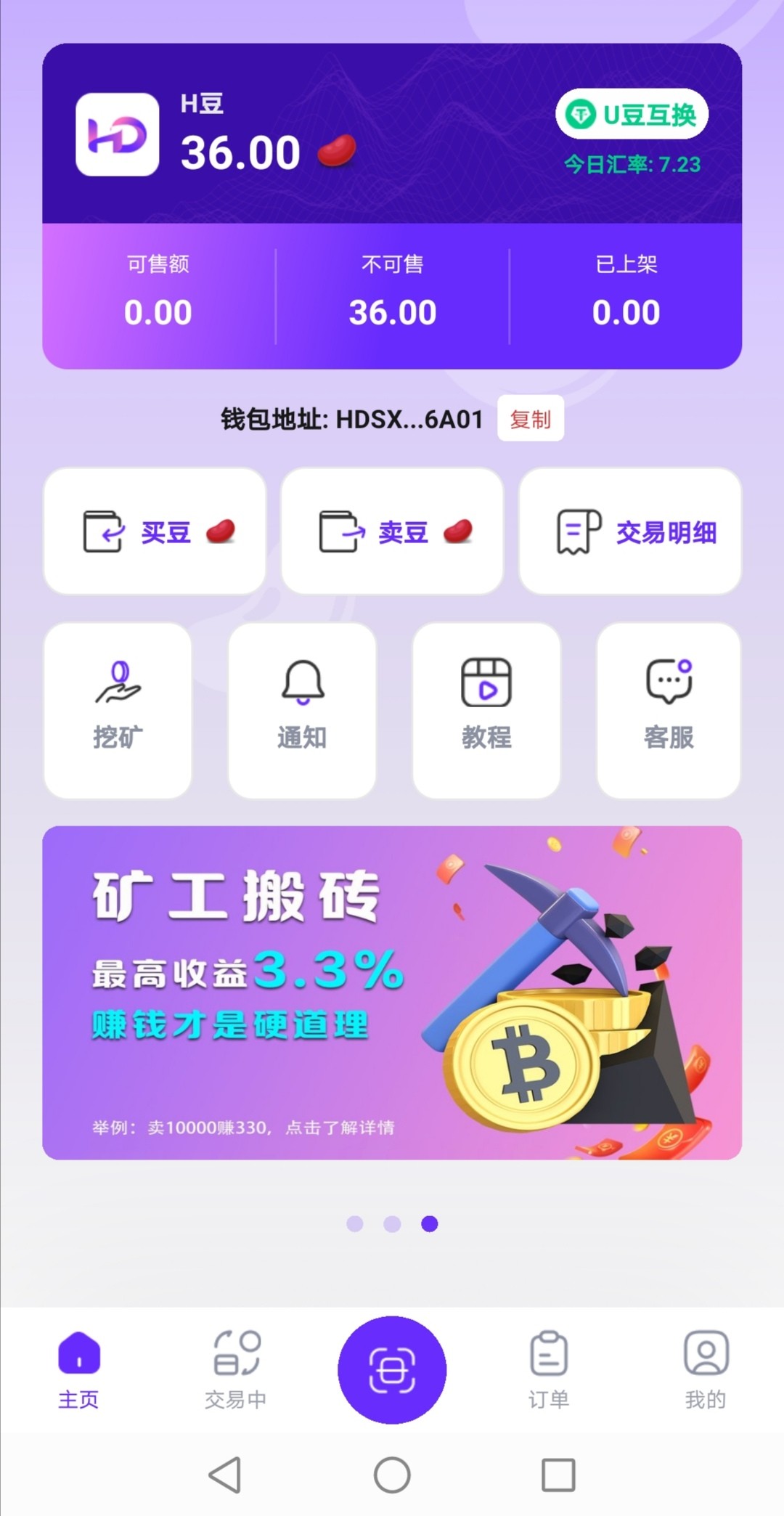Viewport: 784px width, 1516px height.
Task: Open the U豆互换 exchange button
Action: pos(631,114)
